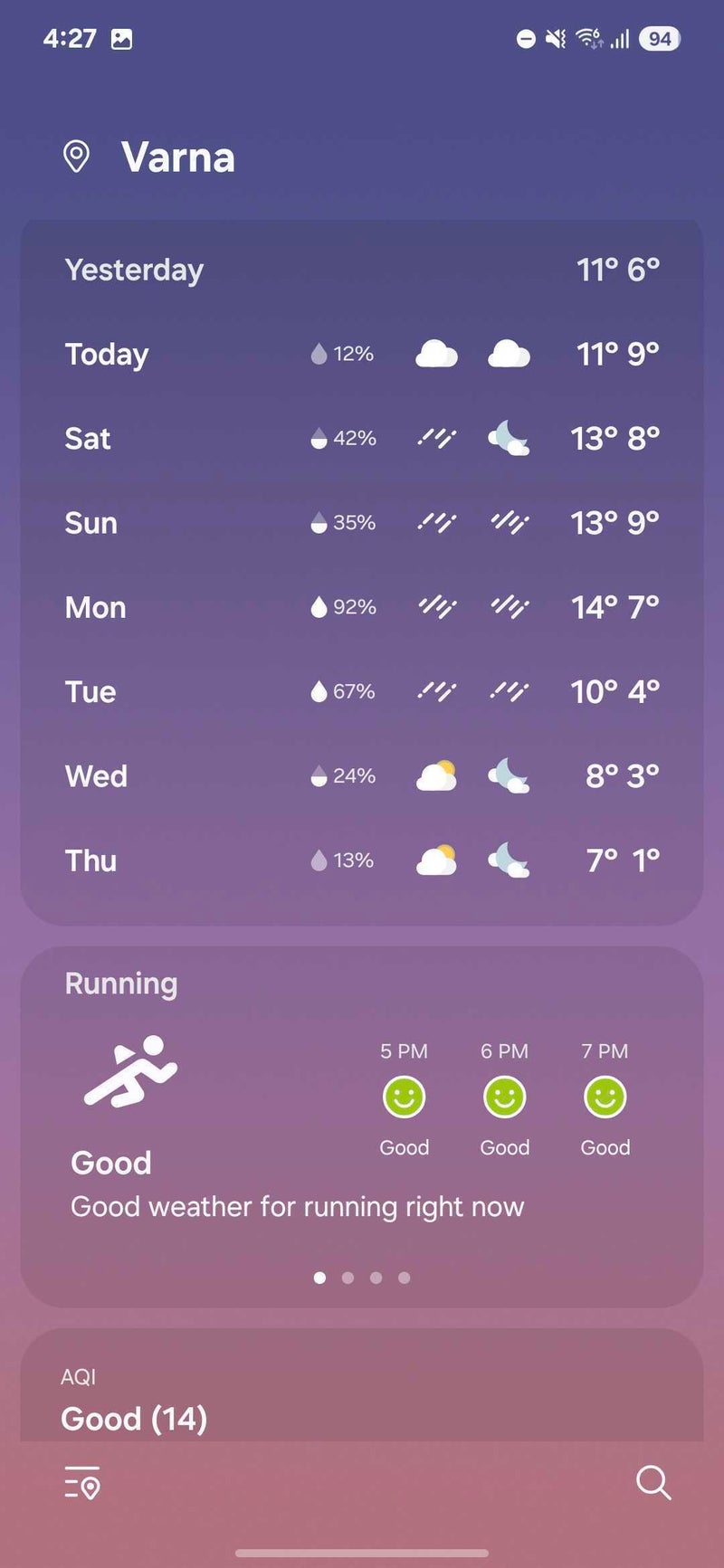
Task: Open the saved locations list icon
Action: click(82, 1482)
